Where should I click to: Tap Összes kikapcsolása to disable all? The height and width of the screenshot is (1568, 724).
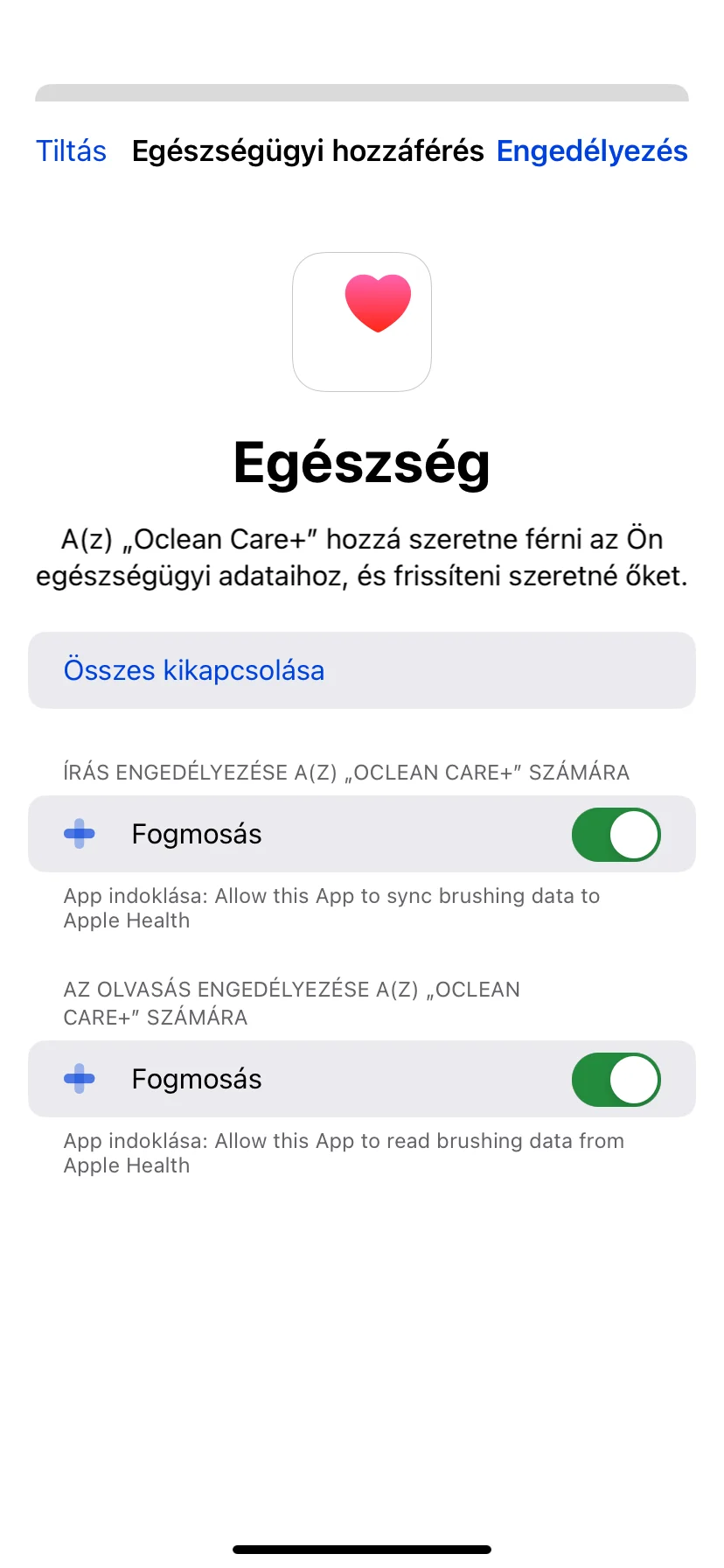tap(194, 670)
